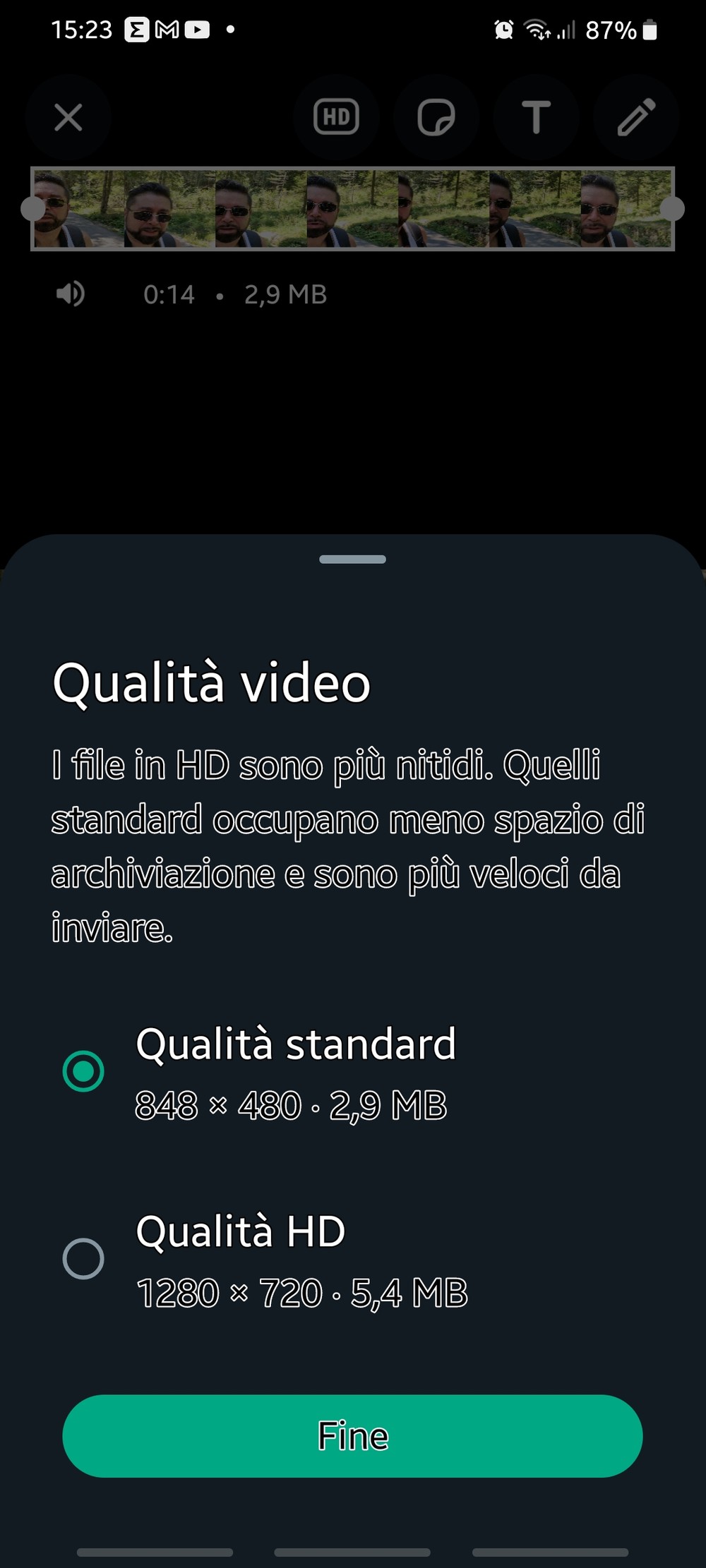Tap the HD quality icon
The height and width of the screenshot is (1568, 706).
pos(336,117)
